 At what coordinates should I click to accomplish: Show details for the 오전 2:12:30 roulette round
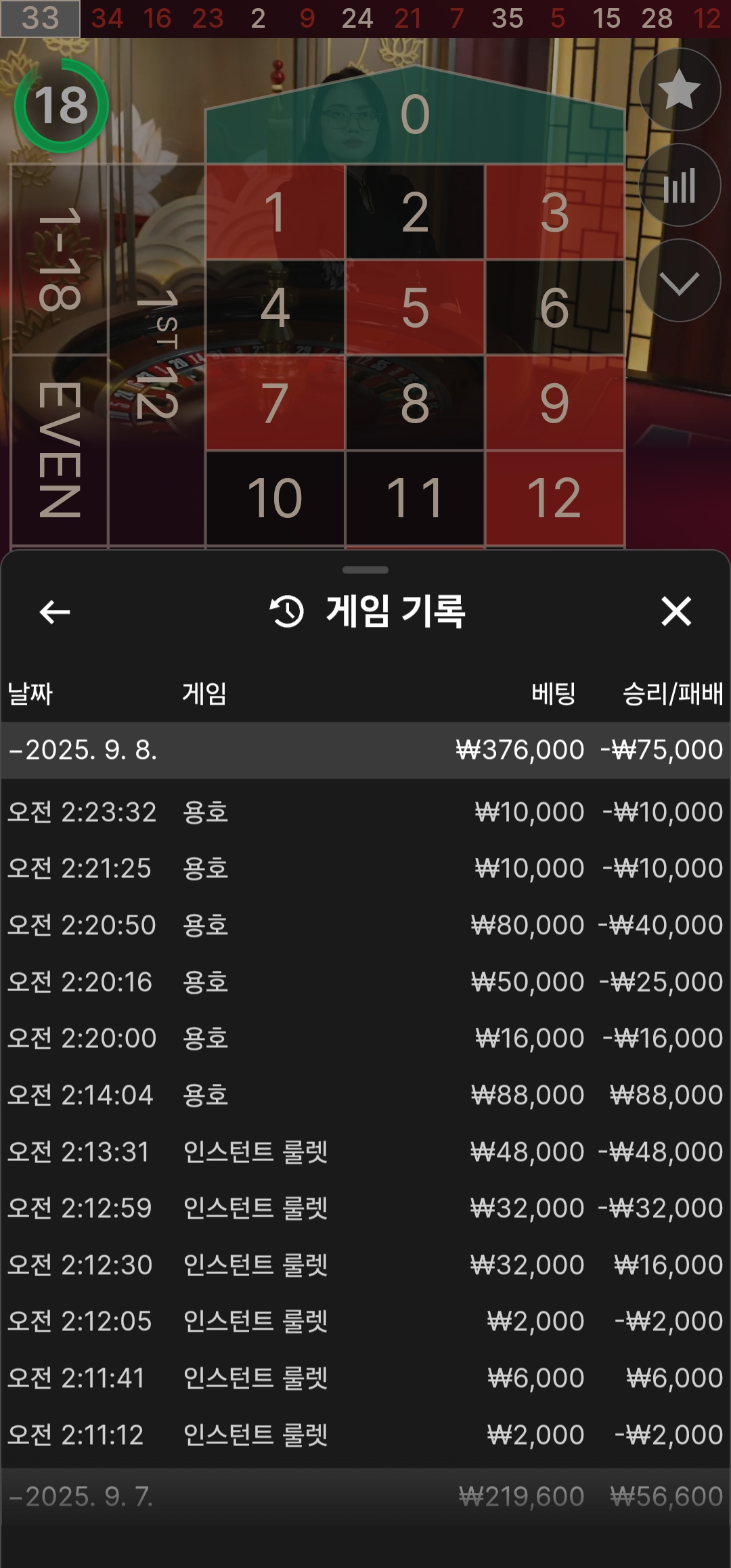pyautogui.click(x=365, y=1265)
